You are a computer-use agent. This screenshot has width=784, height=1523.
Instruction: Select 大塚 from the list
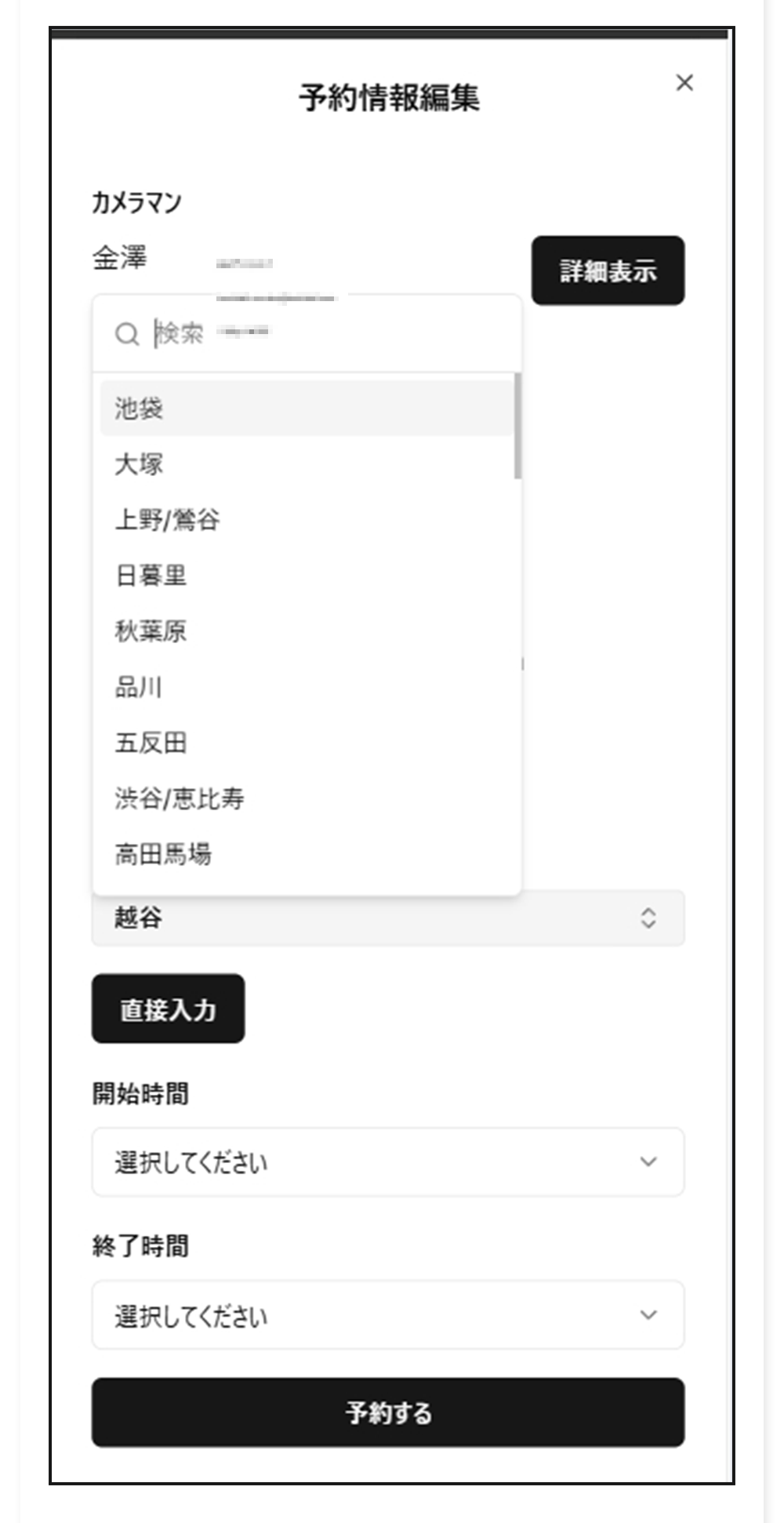(x=306, y=464)
